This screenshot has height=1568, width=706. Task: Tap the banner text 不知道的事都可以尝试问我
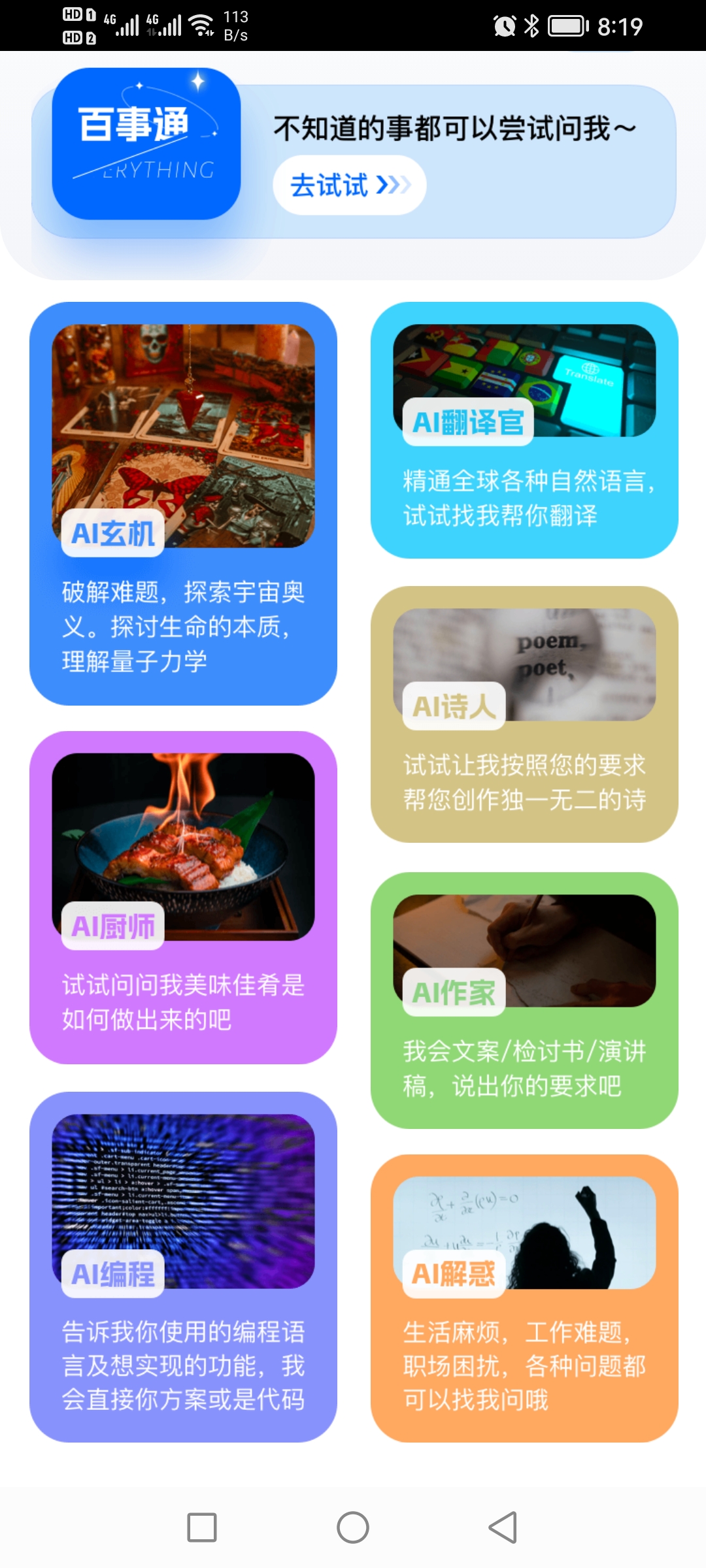(x=454, y=129)
